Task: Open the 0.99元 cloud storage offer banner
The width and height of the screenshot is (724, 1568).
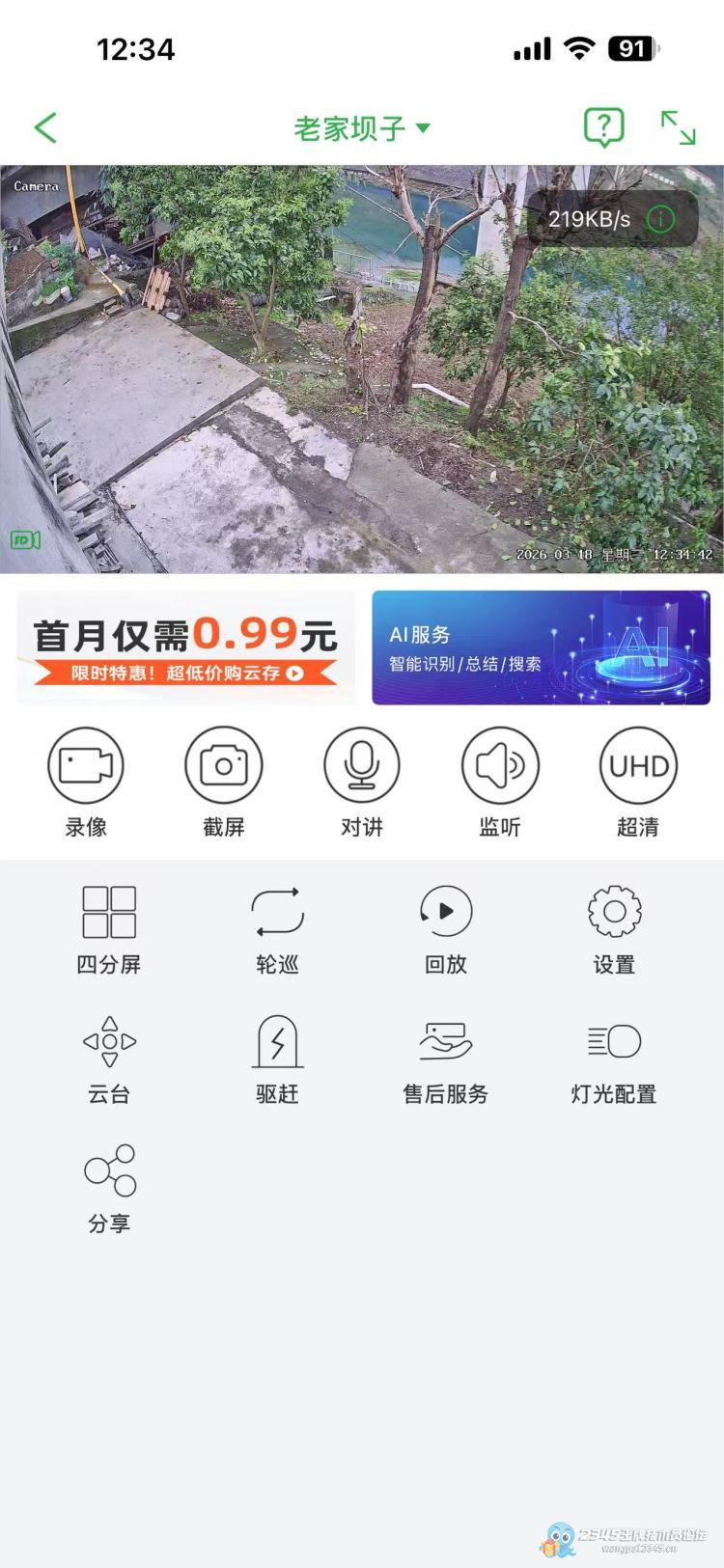Action: [185, 647]
